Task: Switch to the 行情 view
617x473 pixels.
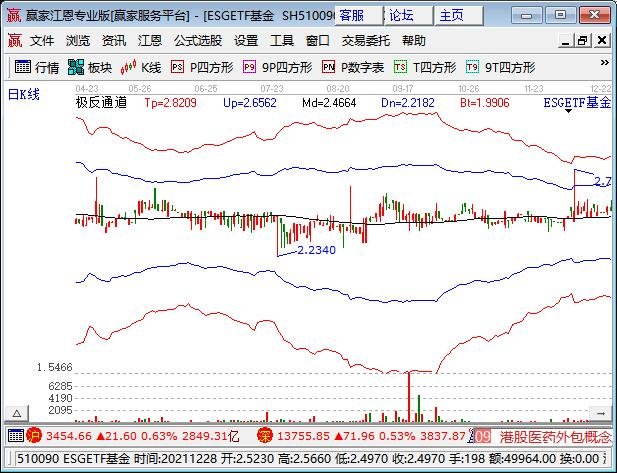Action: pyautogui.click(x=37, y=67)
